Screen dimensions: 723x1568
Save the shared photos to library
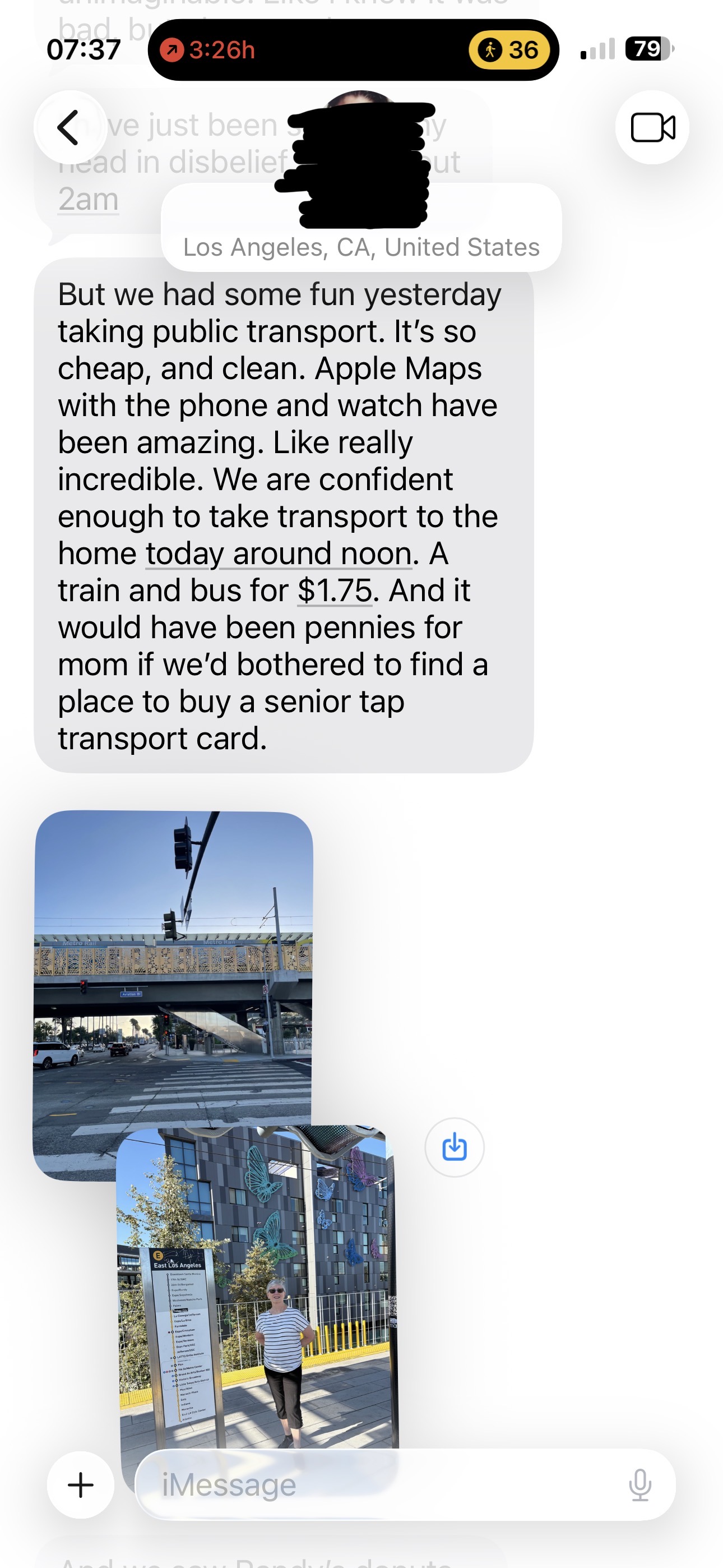pos(455,1147)
